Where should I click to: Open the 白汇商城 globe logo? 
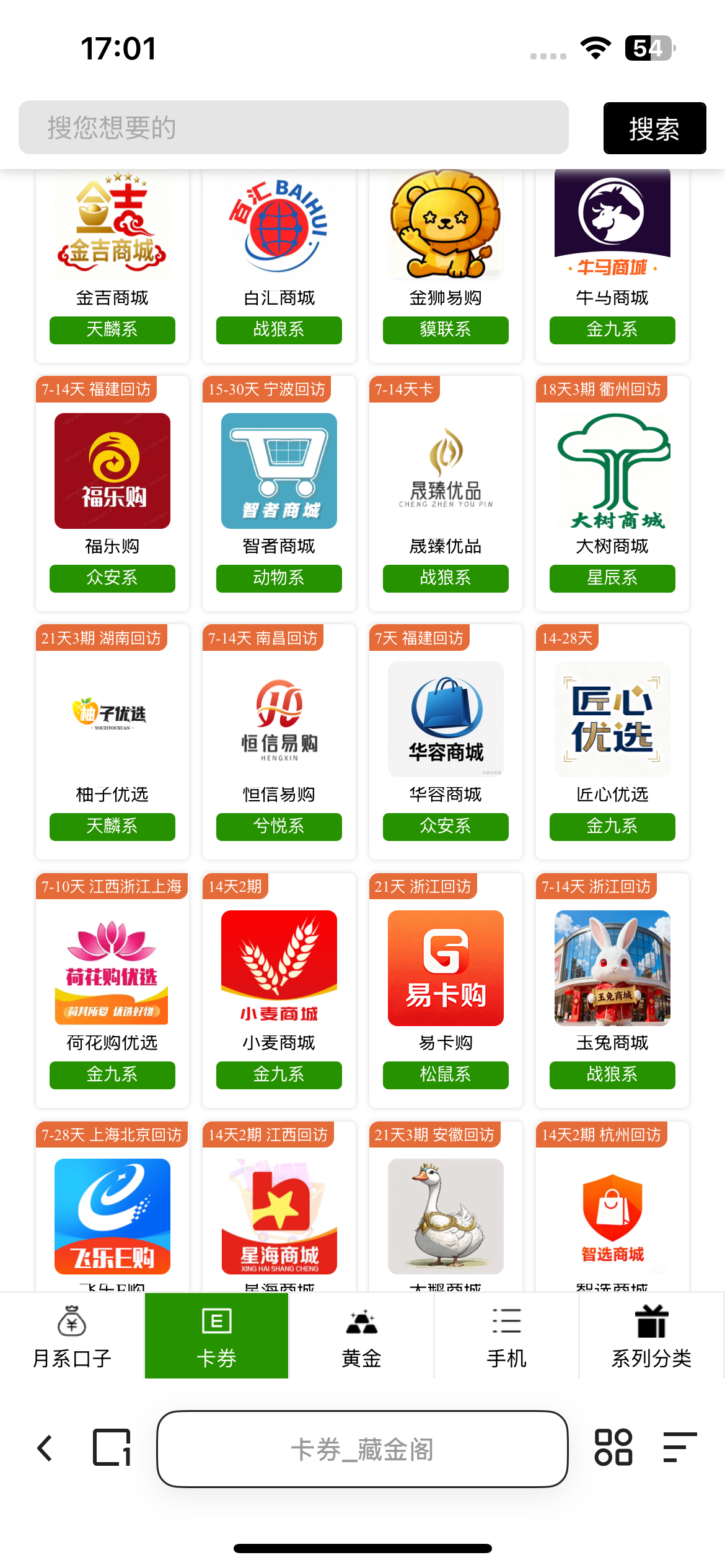click(x=278, y=225)
